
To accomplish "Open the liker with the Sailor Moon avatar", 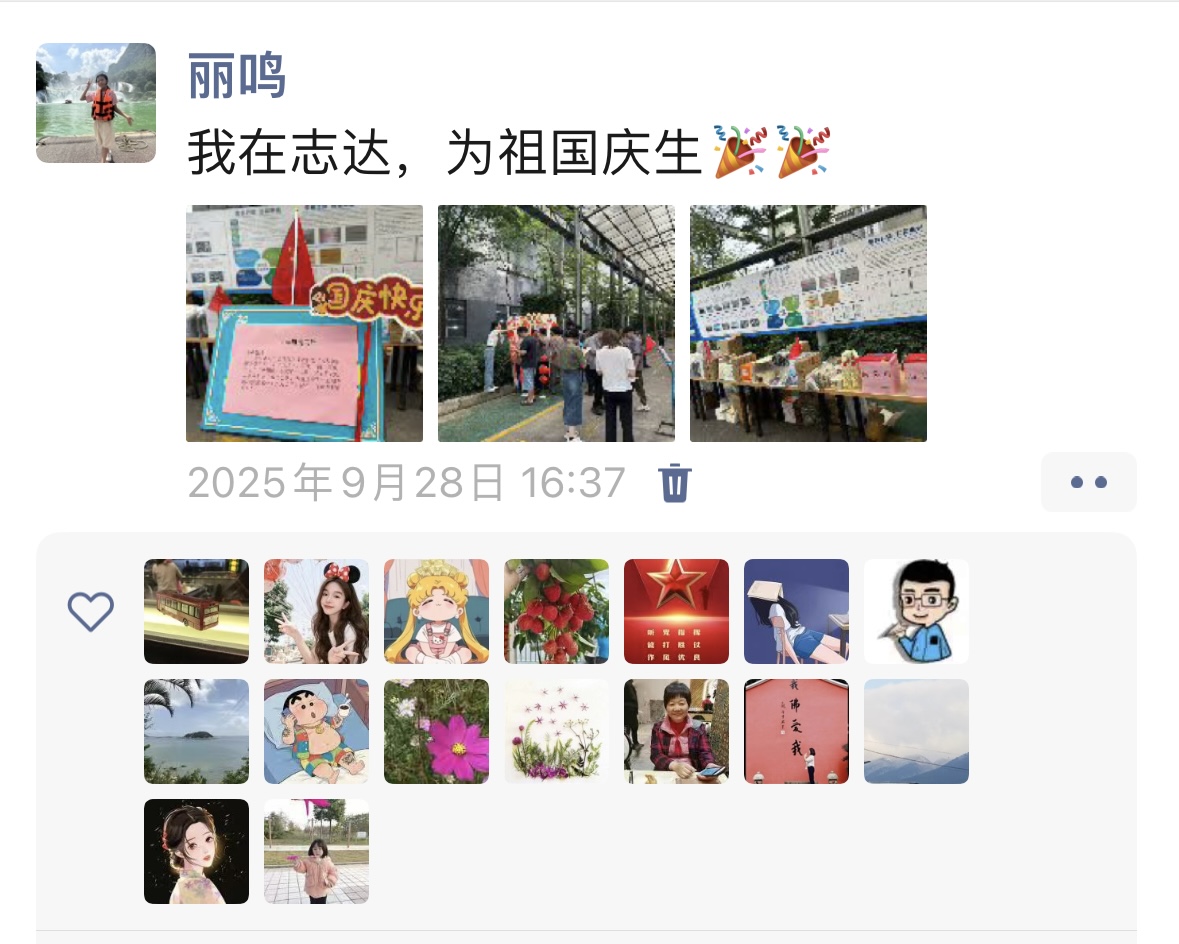I will [x=436, y=611].
